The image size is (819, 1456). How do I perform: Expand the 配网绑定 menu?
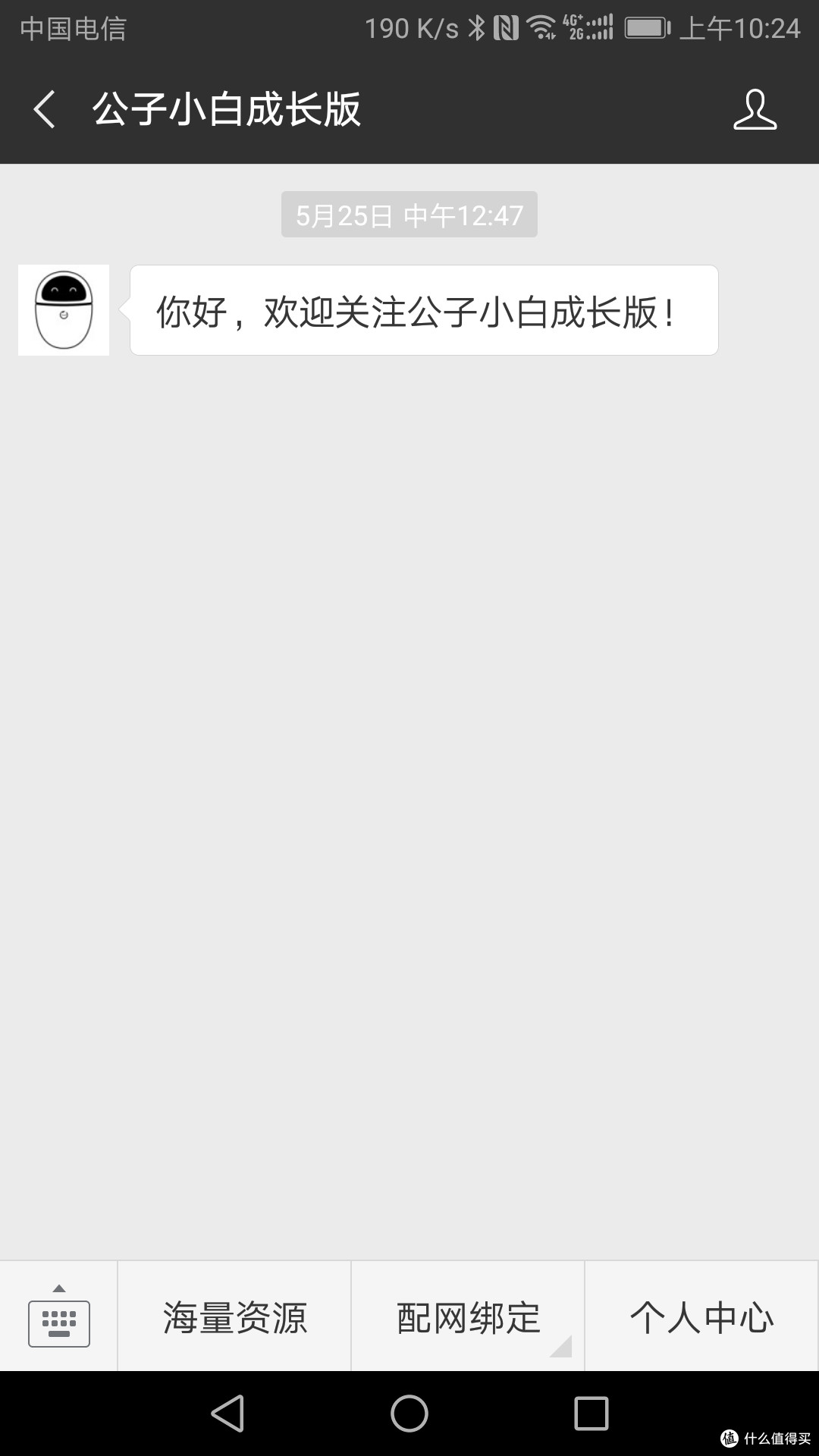pos(468,1317)
